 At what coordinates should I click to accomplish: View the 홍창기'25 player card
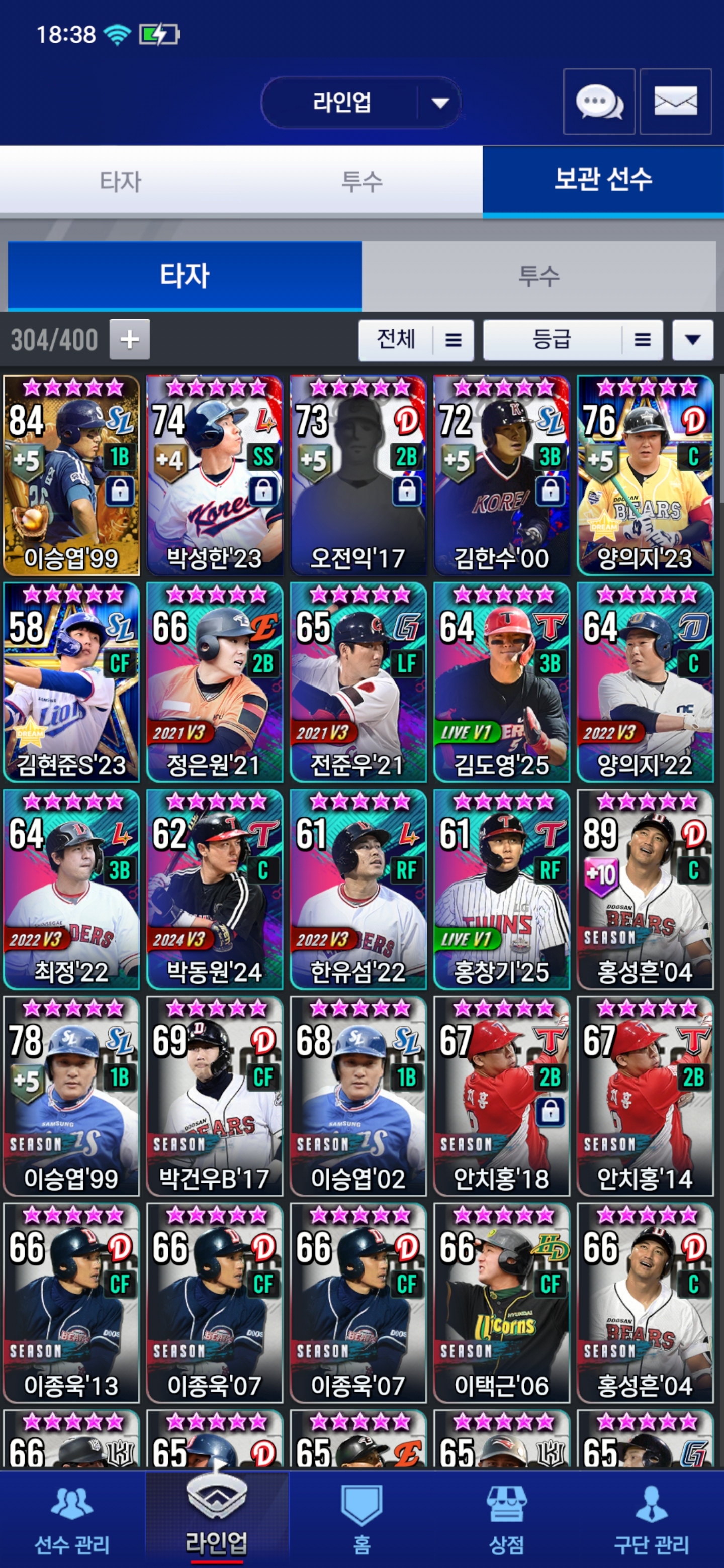(x=501, y=889)
